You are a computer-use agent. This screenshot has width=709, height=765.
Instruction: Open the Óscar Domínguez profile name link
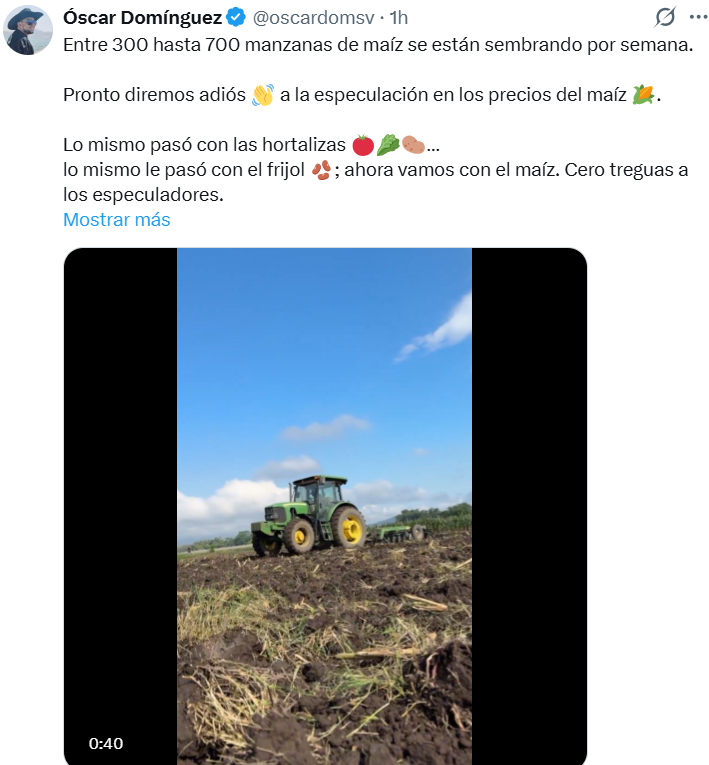142,17
